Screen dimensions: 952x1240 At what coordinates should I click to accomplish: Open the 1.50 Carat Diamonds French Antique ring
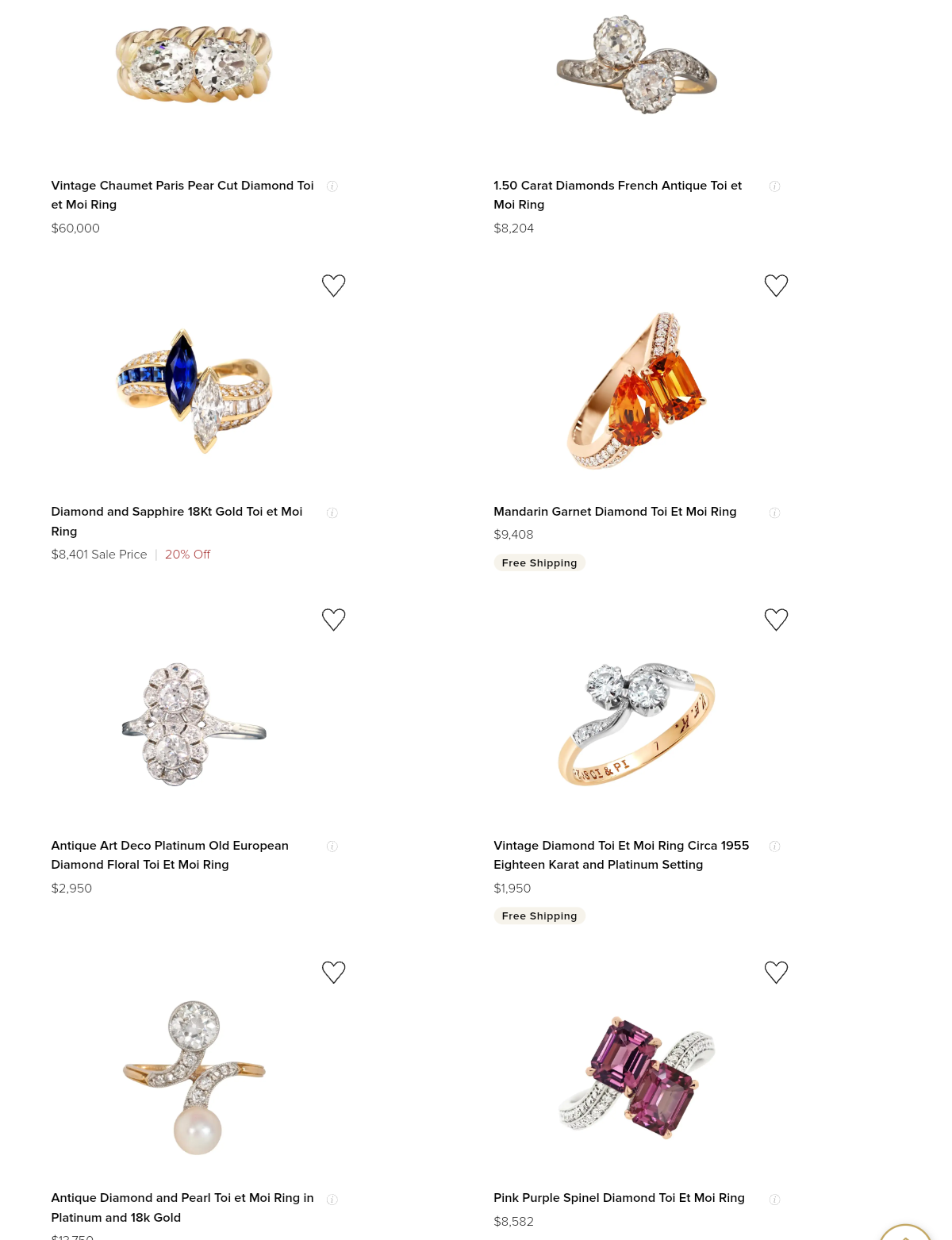coord(617,194)
